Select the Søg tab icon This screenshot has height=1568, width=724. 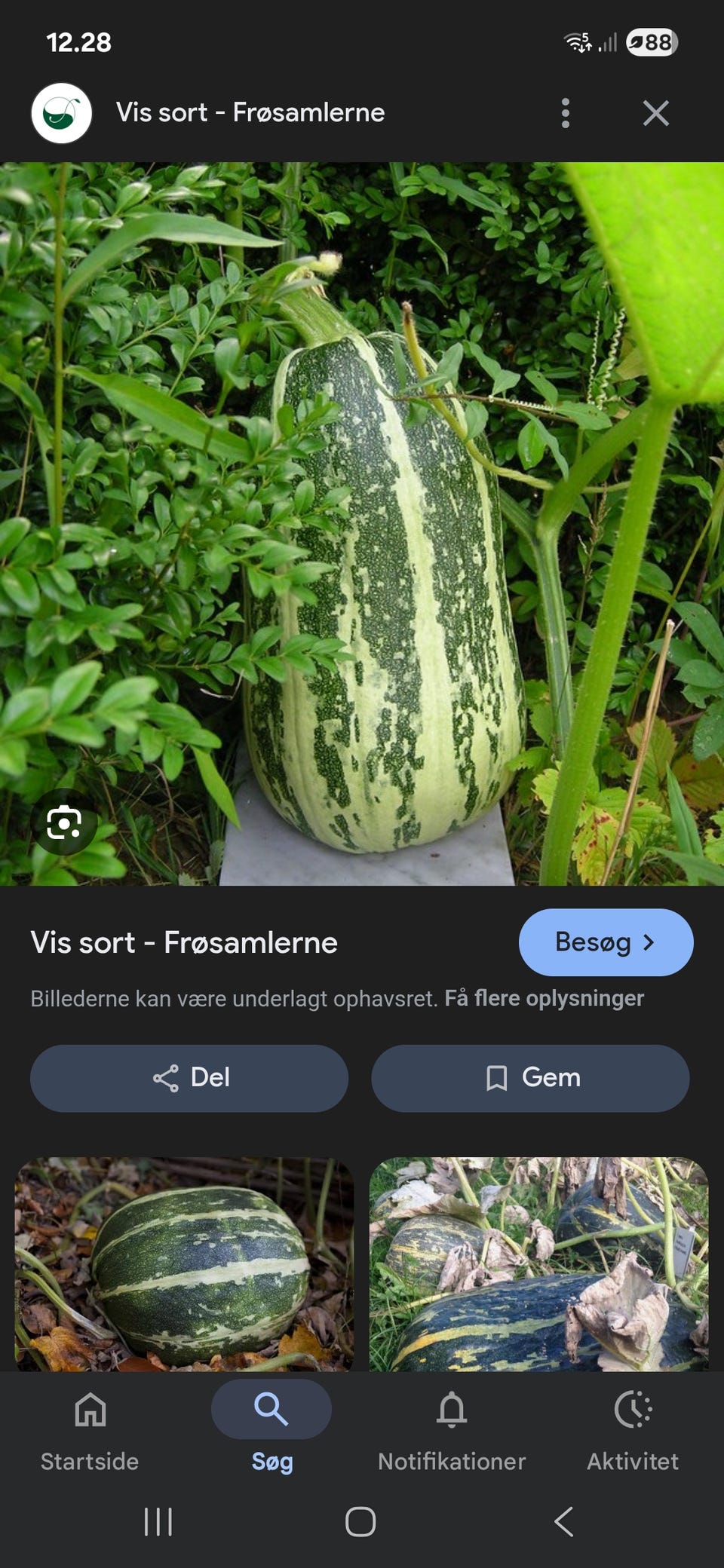[x=271, y=1410]
